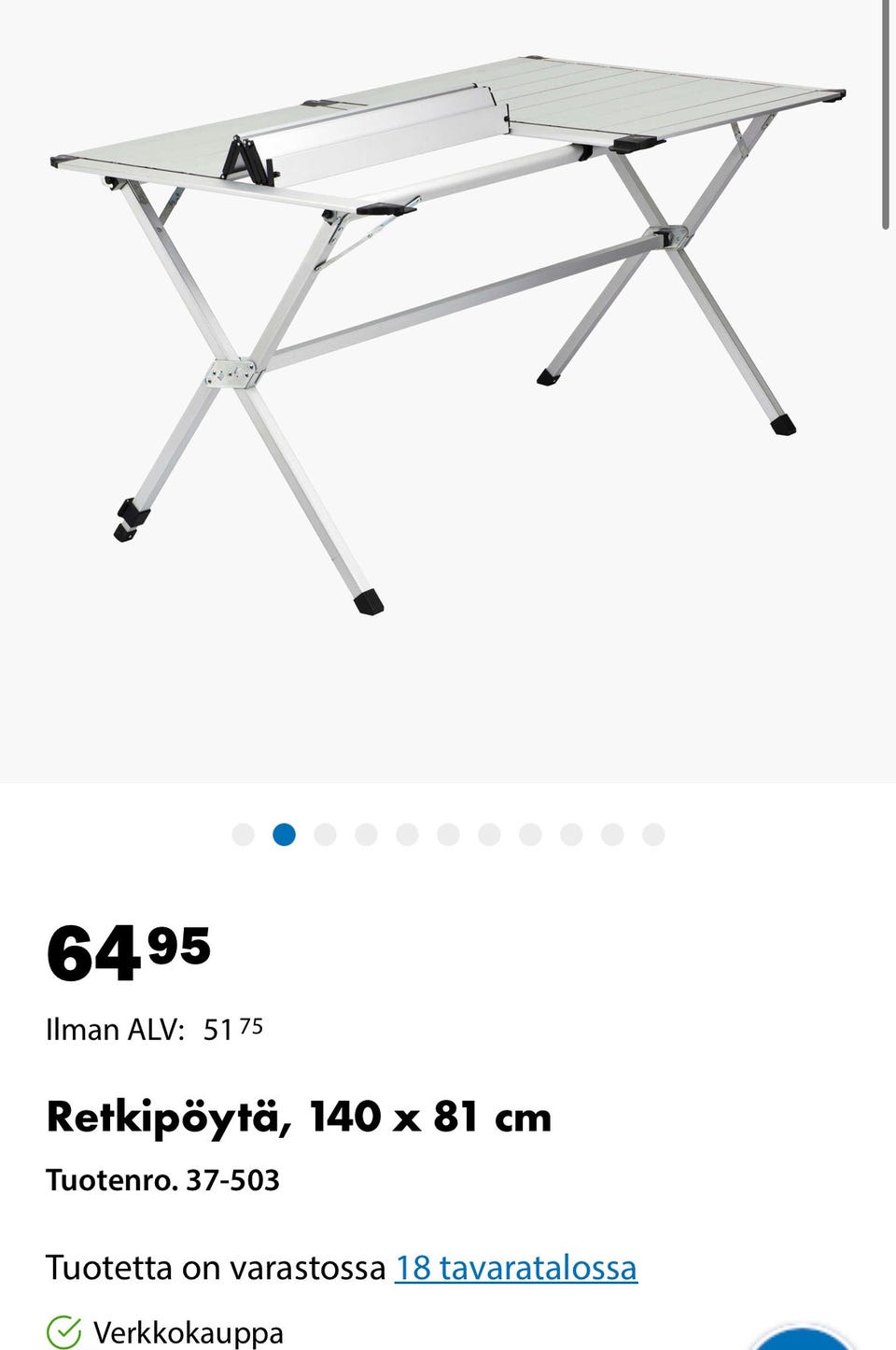896x1350 pixels.
Task: Jump to the last image indicator dot
Action: click(653, 835)
